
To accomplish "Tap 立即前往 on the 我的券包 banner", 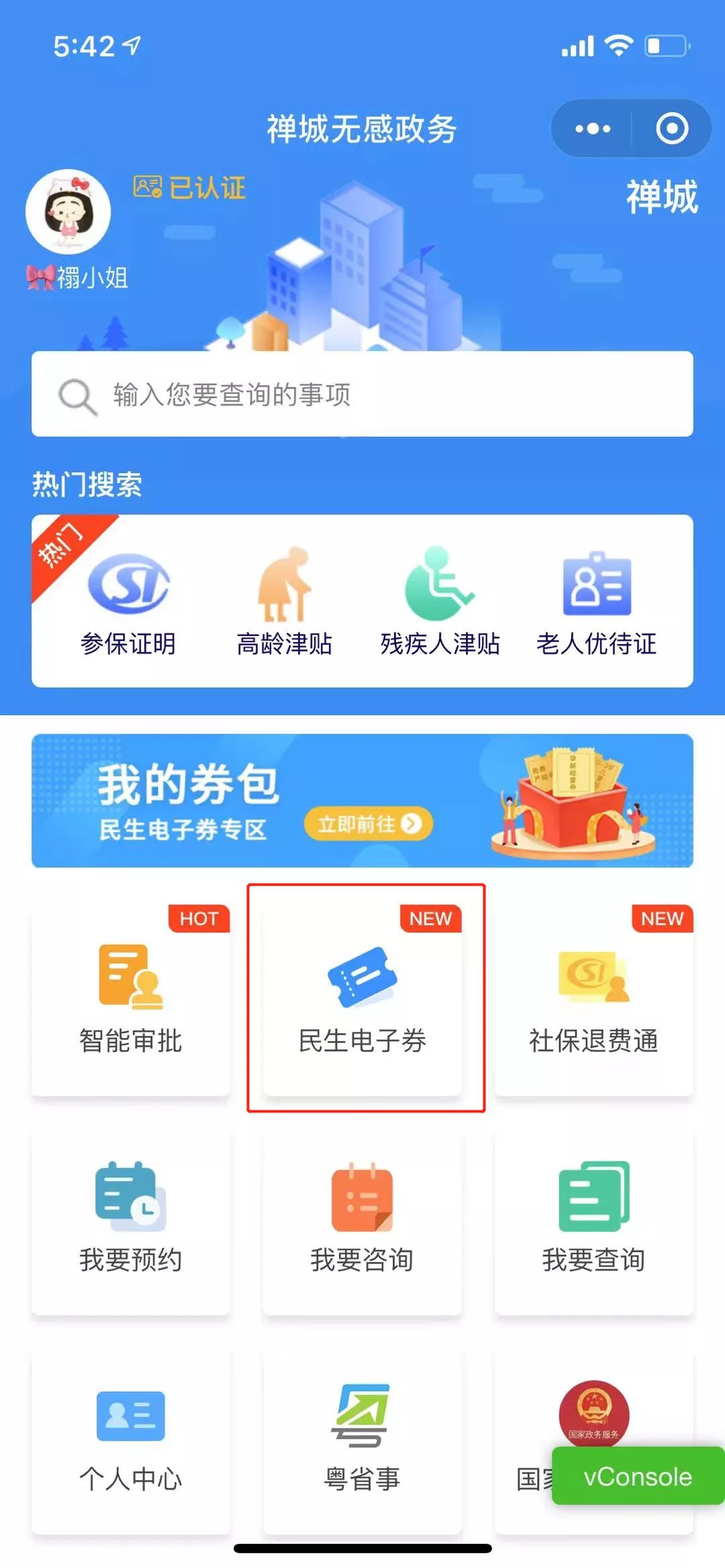I will 368,824.
